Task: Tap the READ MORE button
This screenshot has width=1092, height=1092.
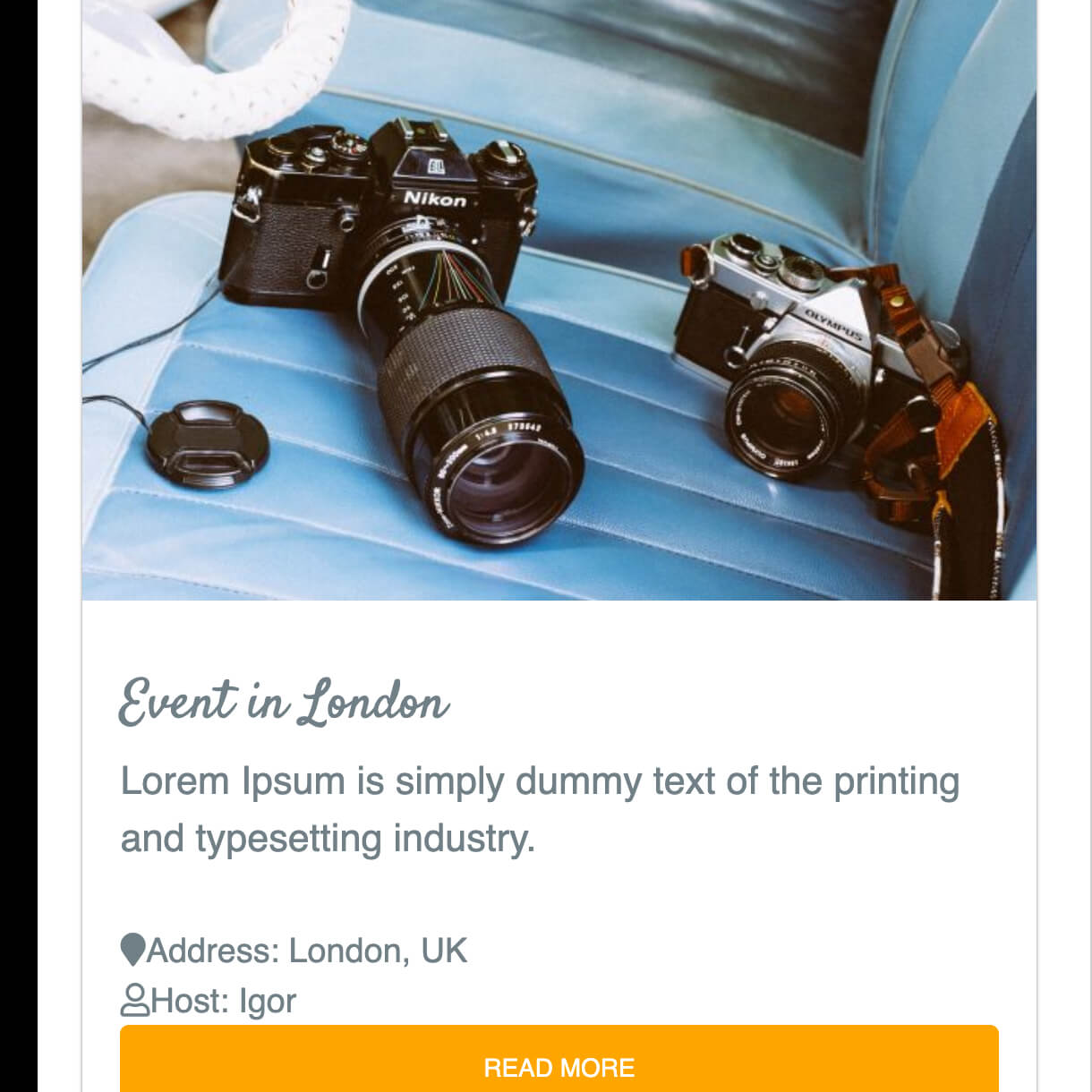Action: (559, 1063)
